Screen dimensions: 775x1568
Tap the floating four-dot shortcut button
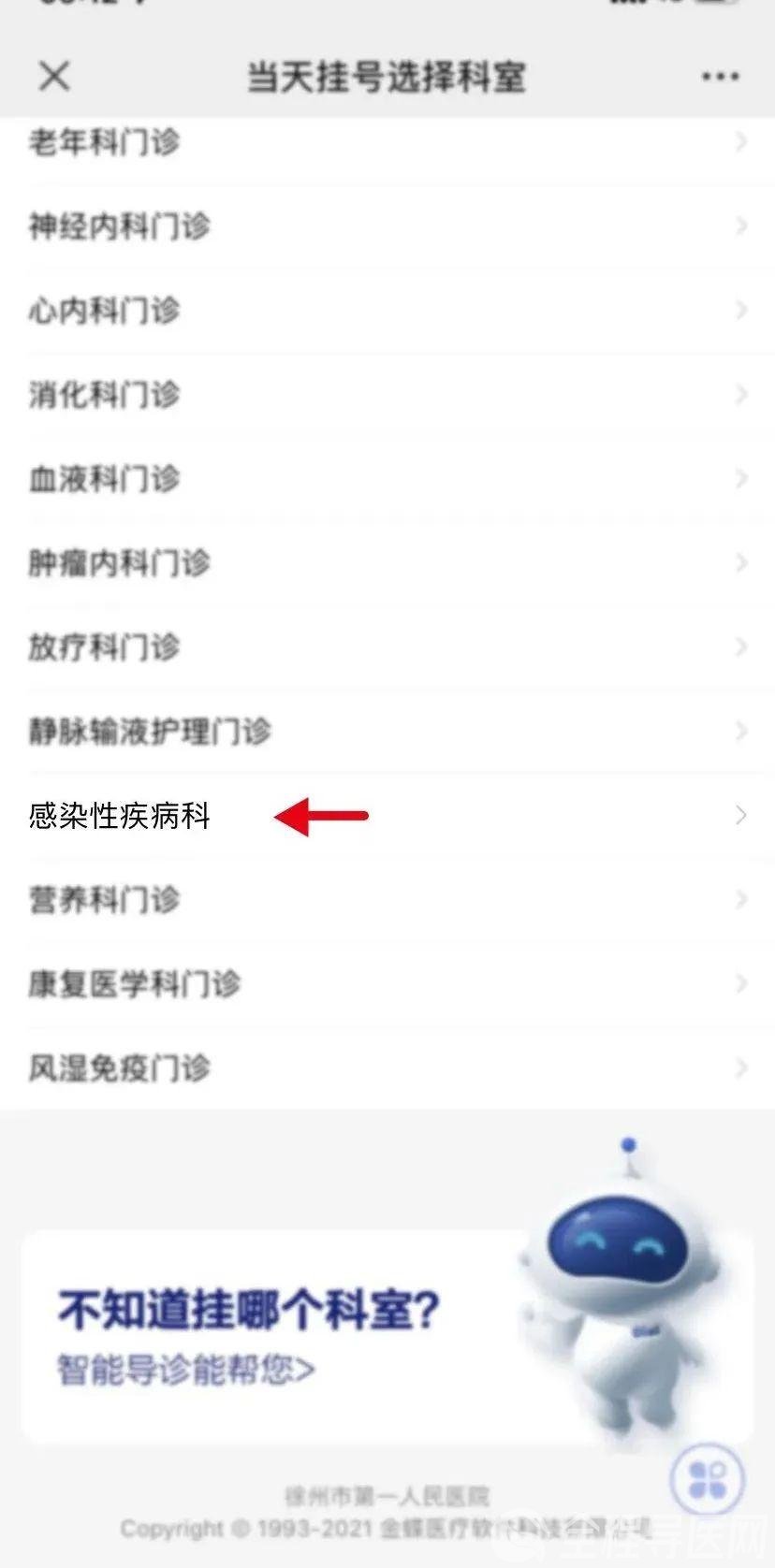pyautogui.click(x=708, y=1480)
